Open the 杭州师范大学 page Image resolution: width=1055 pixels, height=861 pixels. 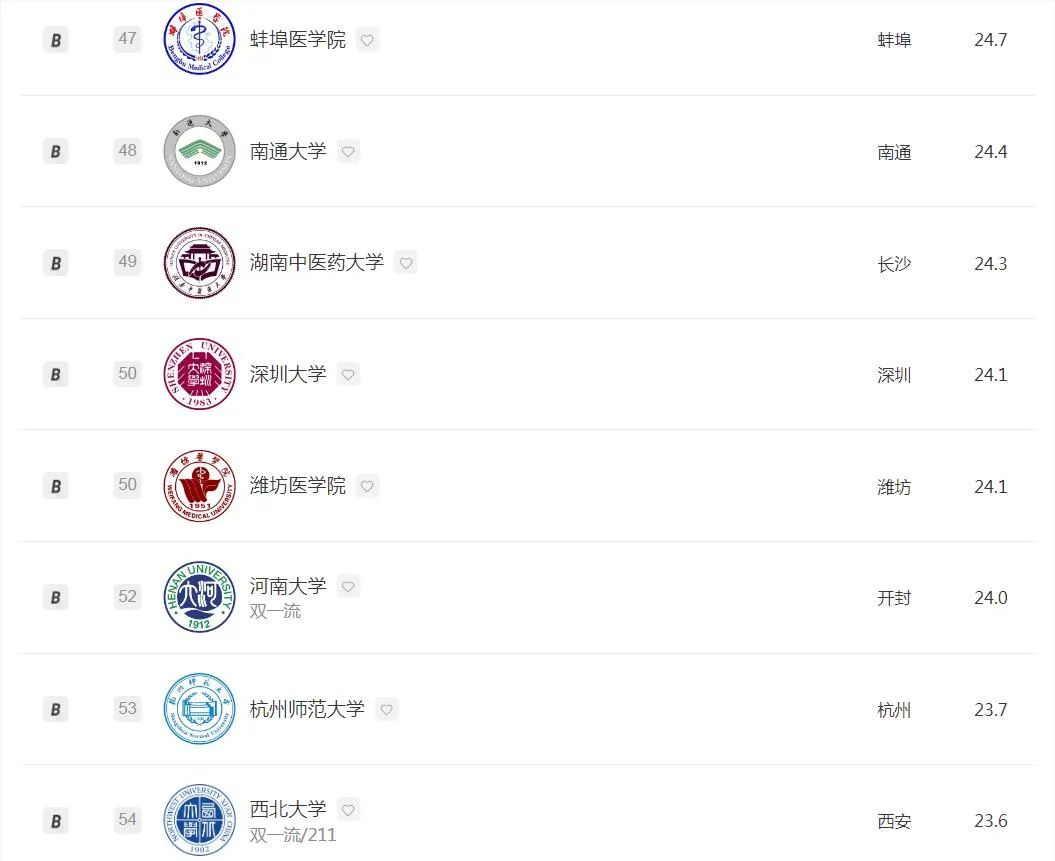tap(307, 710)
